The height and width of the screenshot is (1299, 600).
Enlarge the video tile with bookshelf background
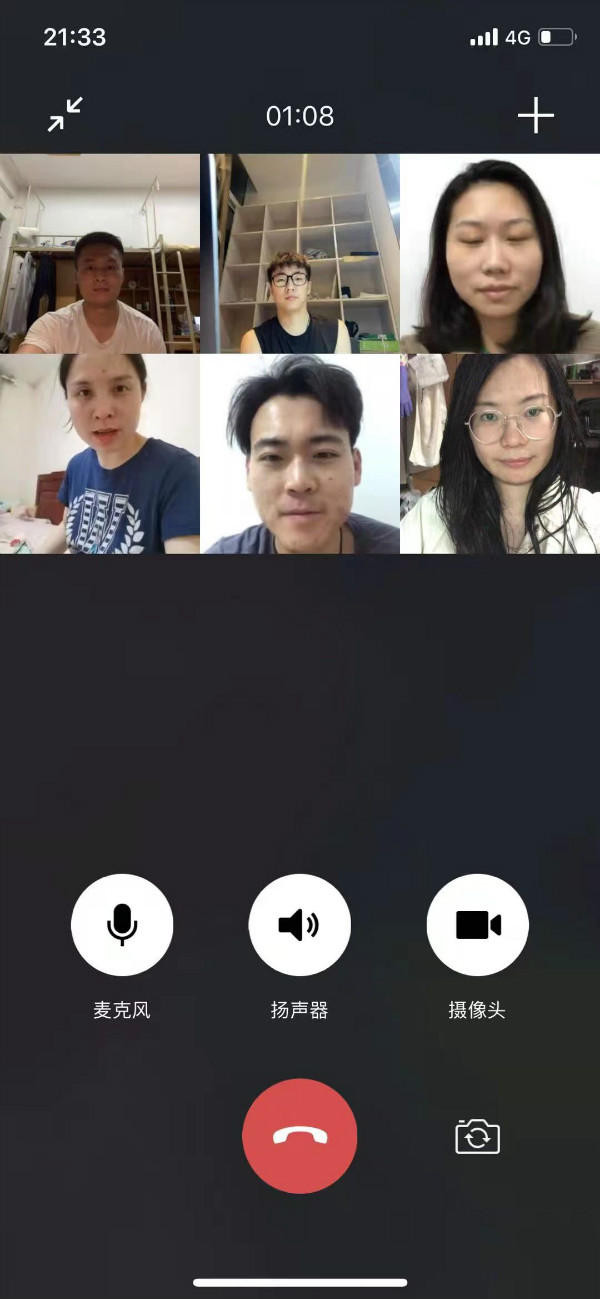coord(300,253)
